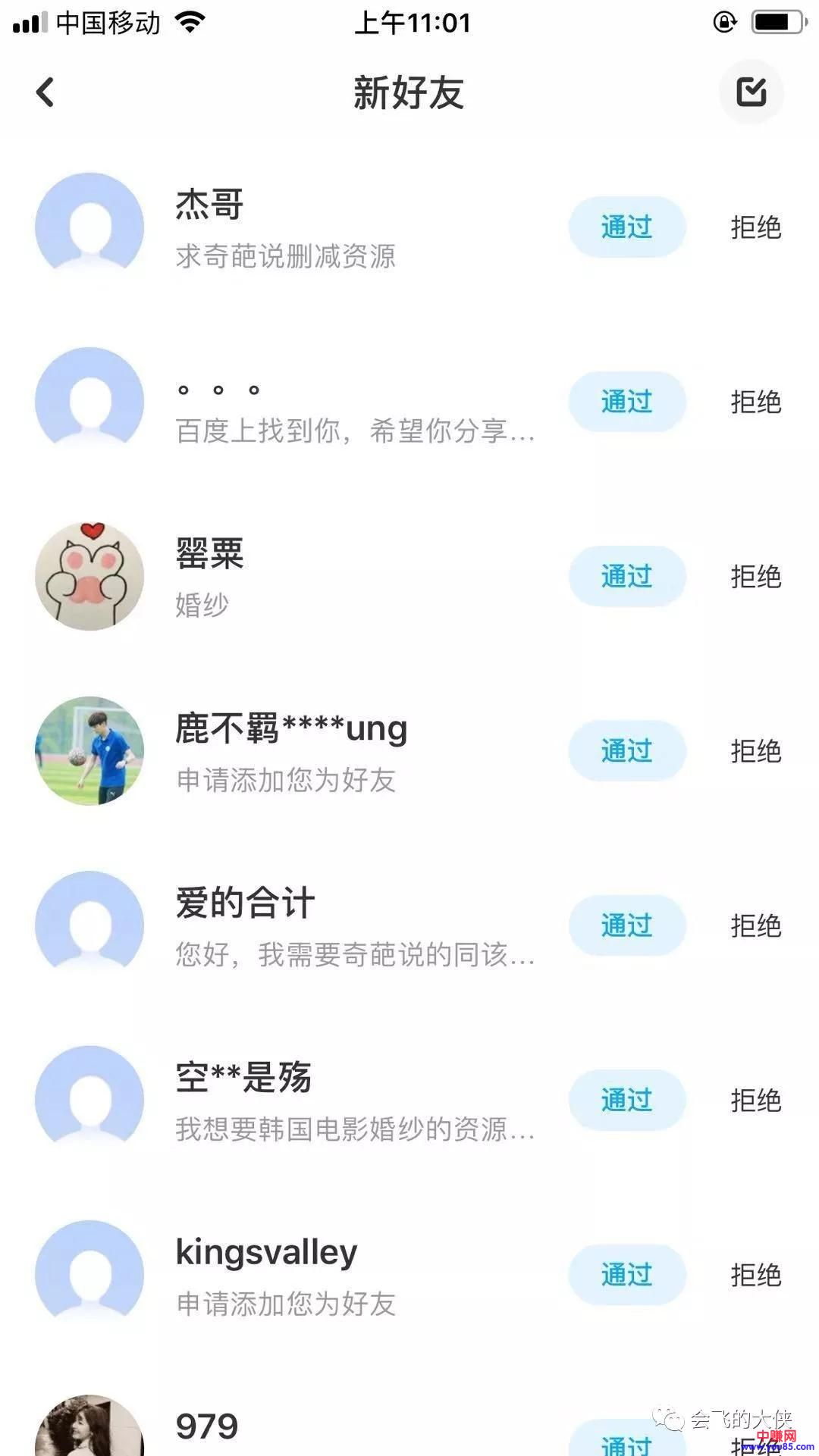Reject 罂粟's friend request

(x=755, y=576)
